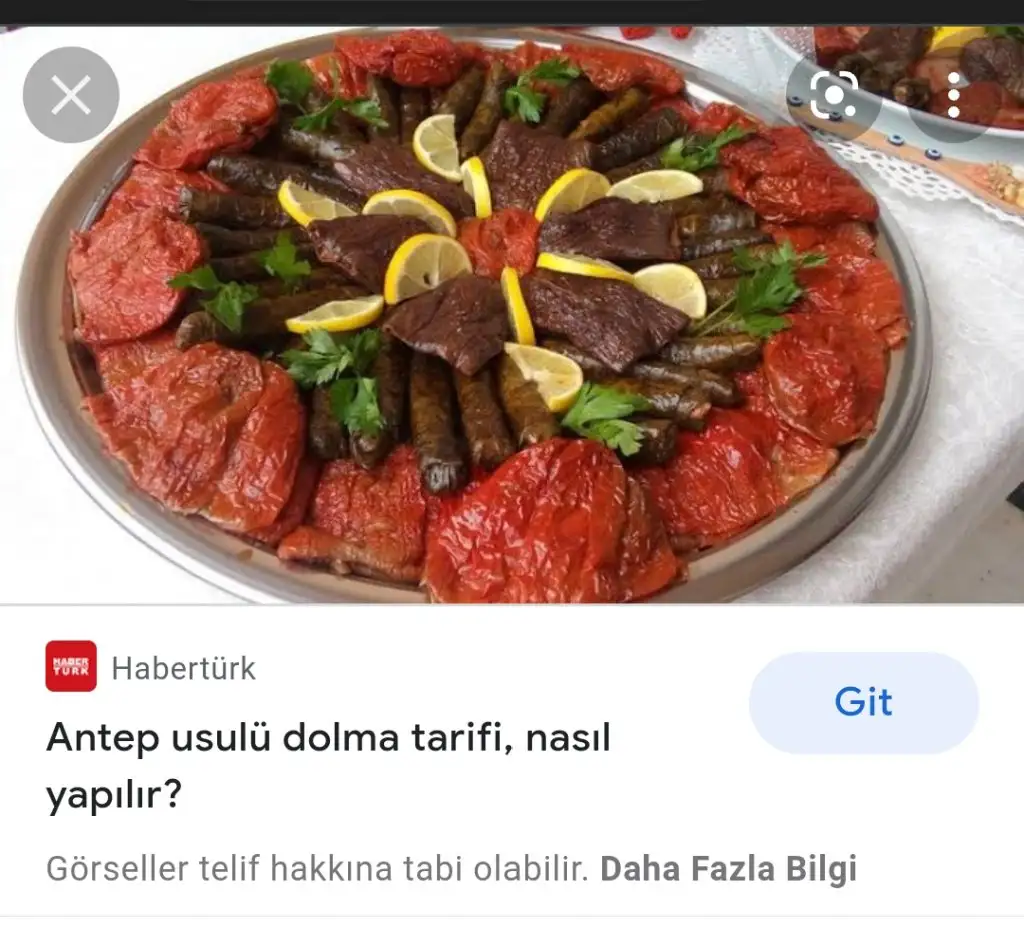Image resolution: width=1024 pixels, height=928 pixels.
Task: Open the three-dot overflow menu
Action: point(953,96)
